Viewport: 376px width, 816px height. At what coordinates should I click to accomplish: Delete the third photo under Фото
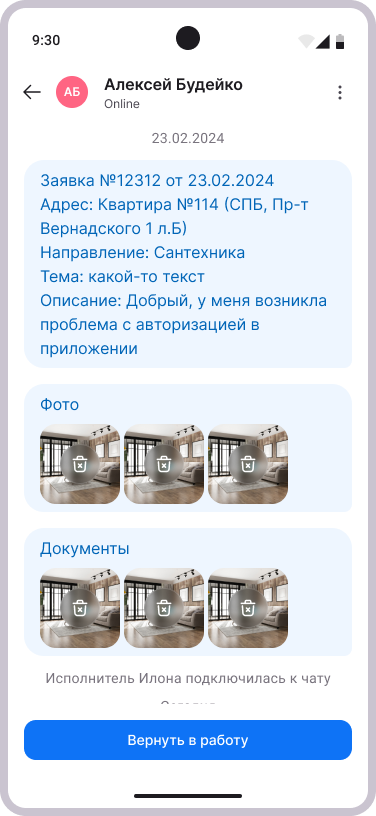click(x=248, y=464)
